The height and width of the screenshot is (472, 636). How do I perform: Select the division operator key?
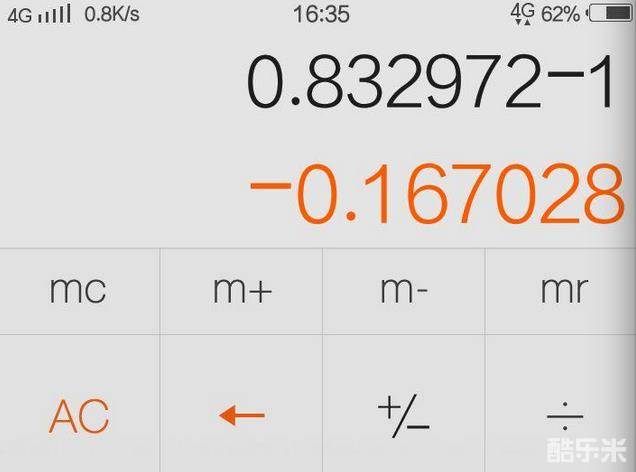[x=565, y=414]
